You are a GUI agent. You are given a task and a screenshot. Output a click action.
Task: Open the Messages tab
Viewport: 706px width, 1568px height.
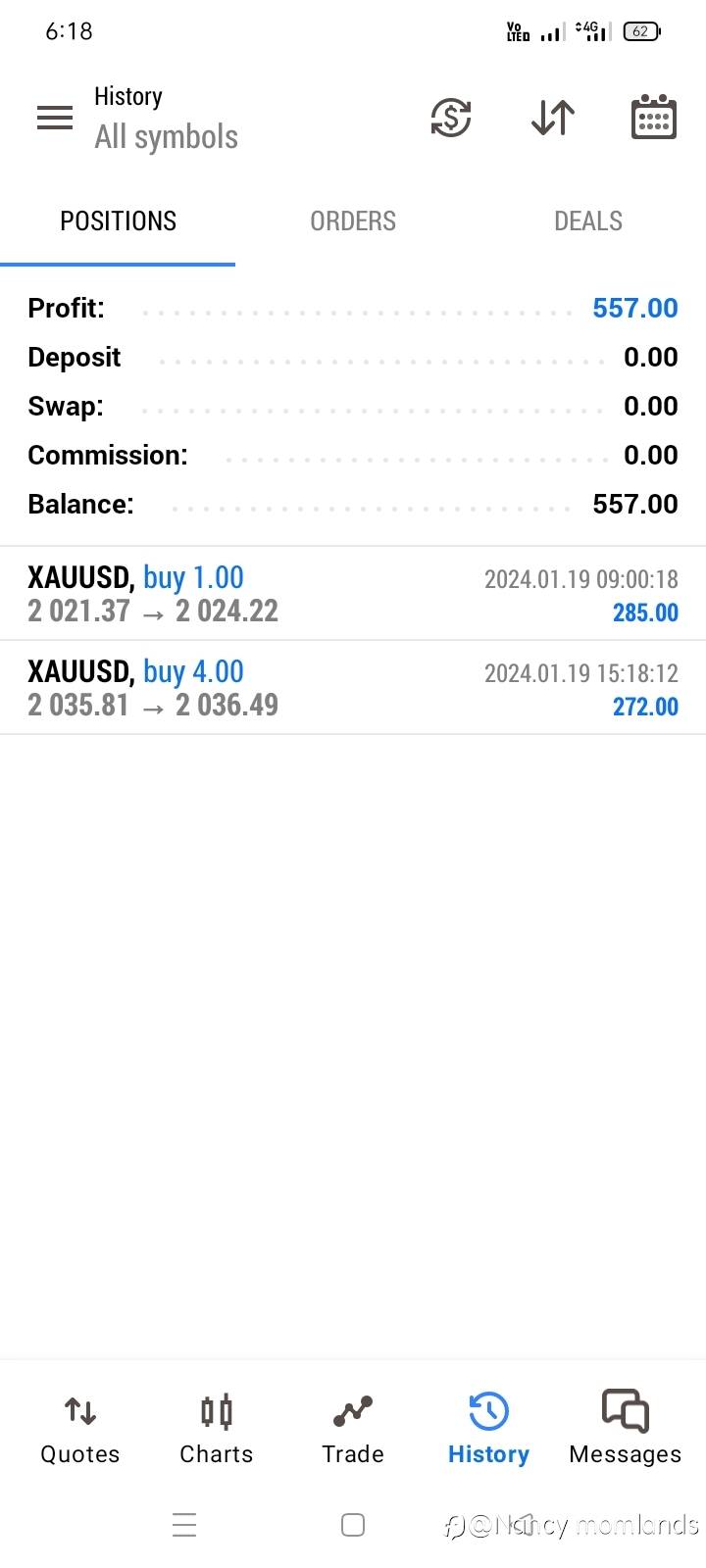pos(625,1429)
